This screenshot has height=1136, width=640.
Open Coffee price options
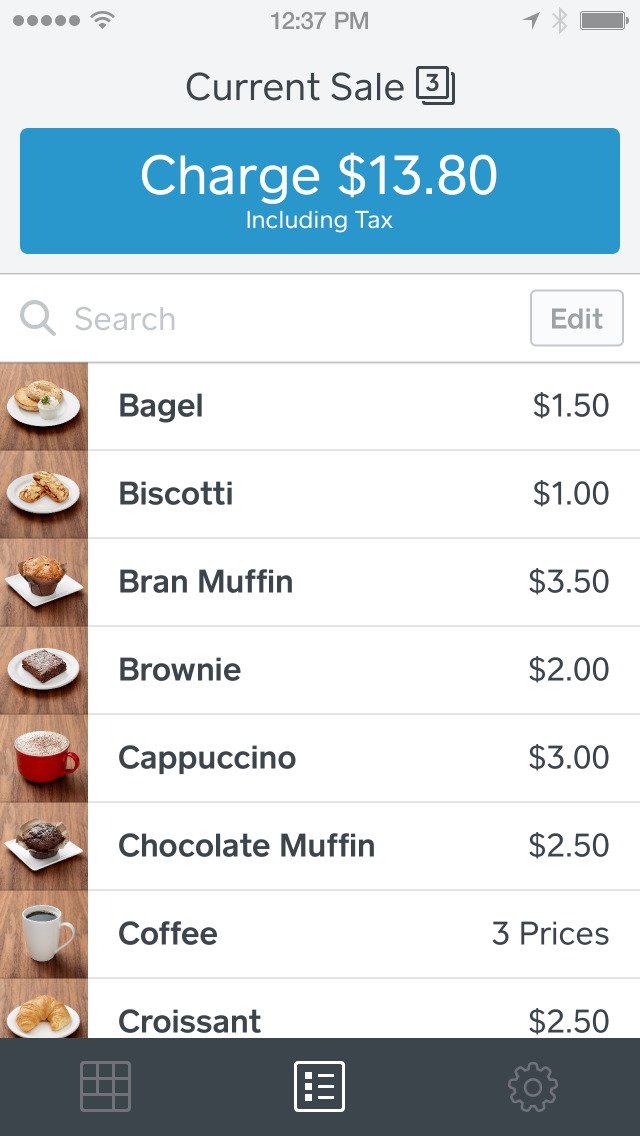click(x=320, y=934)
